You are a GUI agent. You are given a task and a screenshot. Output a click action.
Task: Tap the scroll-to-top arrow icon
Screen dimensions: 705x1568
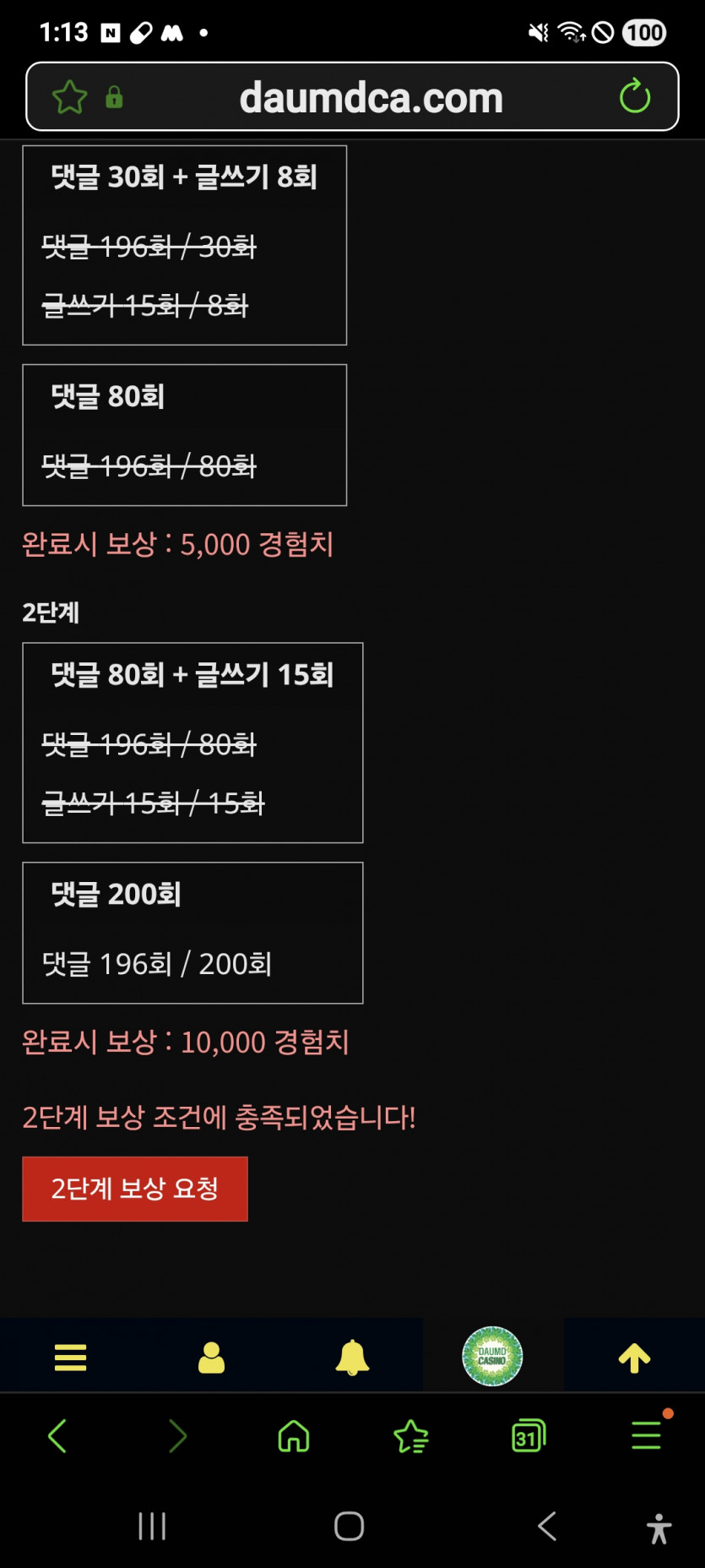pyautogui.click(x=633, y=1355)
